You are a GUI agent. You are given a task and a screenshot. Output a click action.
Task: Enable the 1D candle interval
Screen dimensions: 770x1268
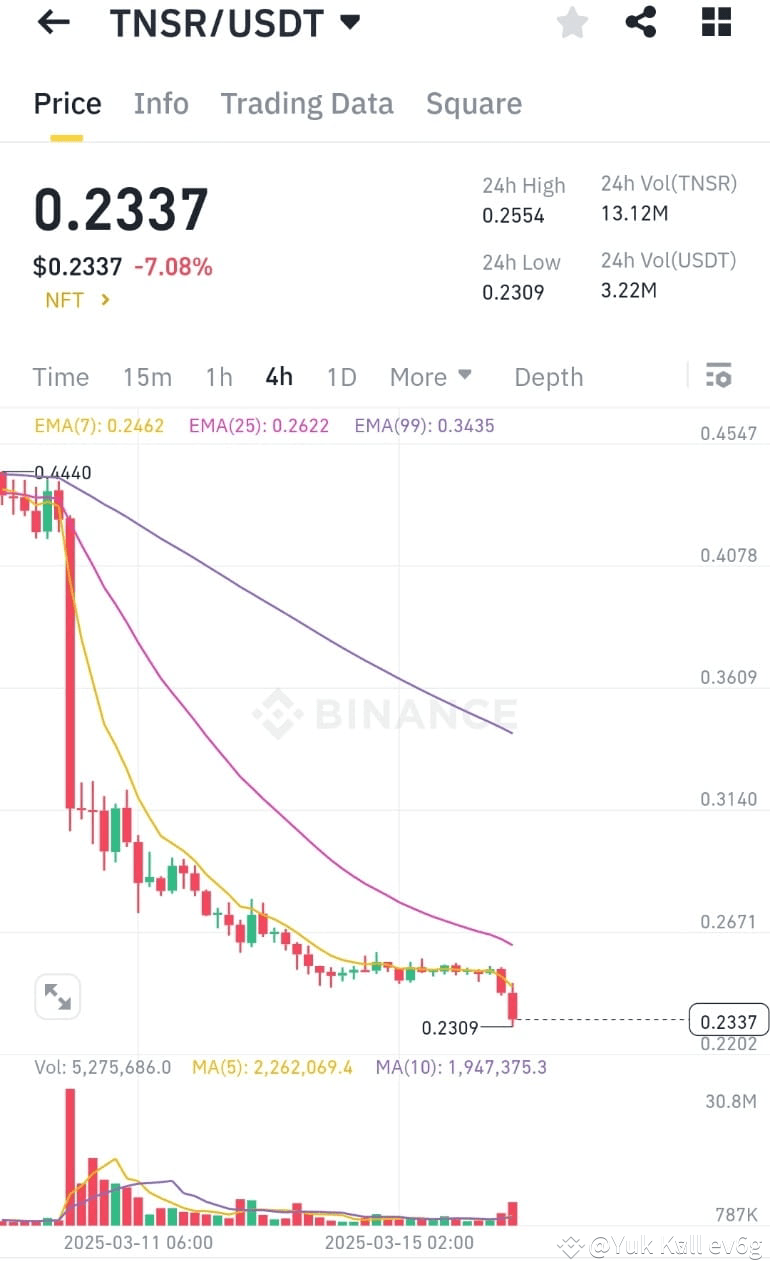341,377
